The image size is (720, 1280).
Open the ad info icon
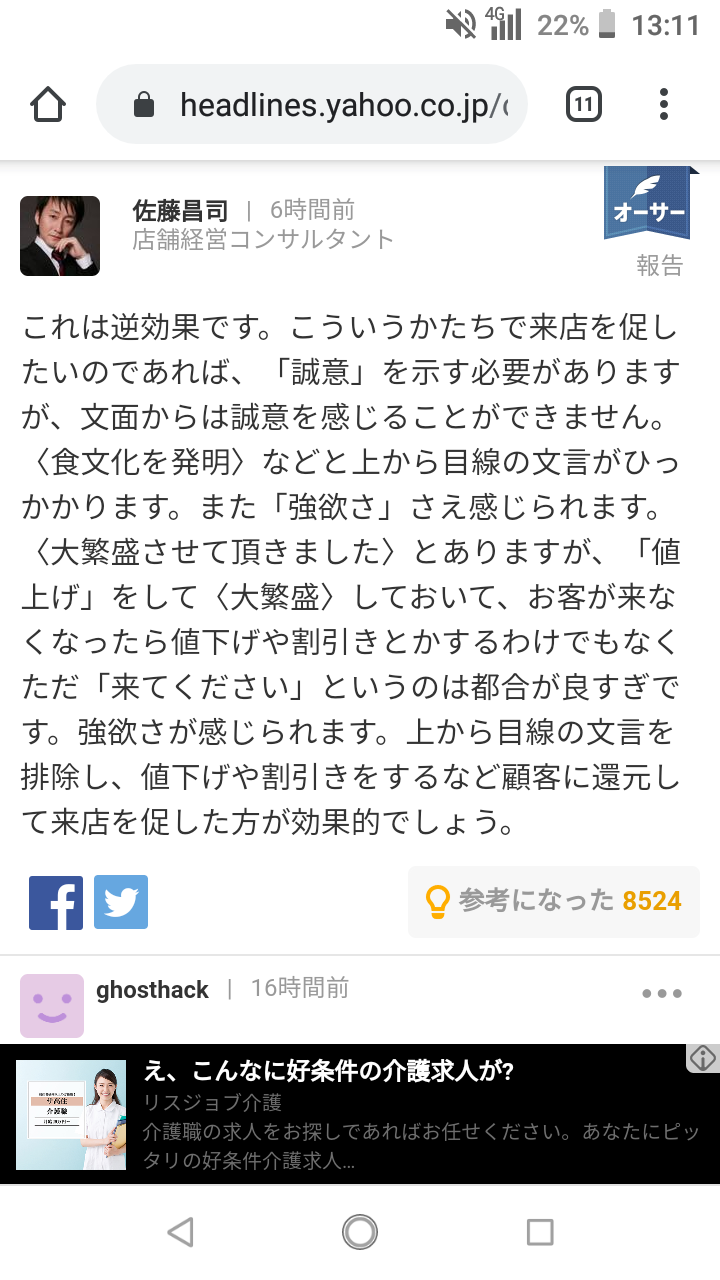pyautogui.click(x=703, y=1058)
